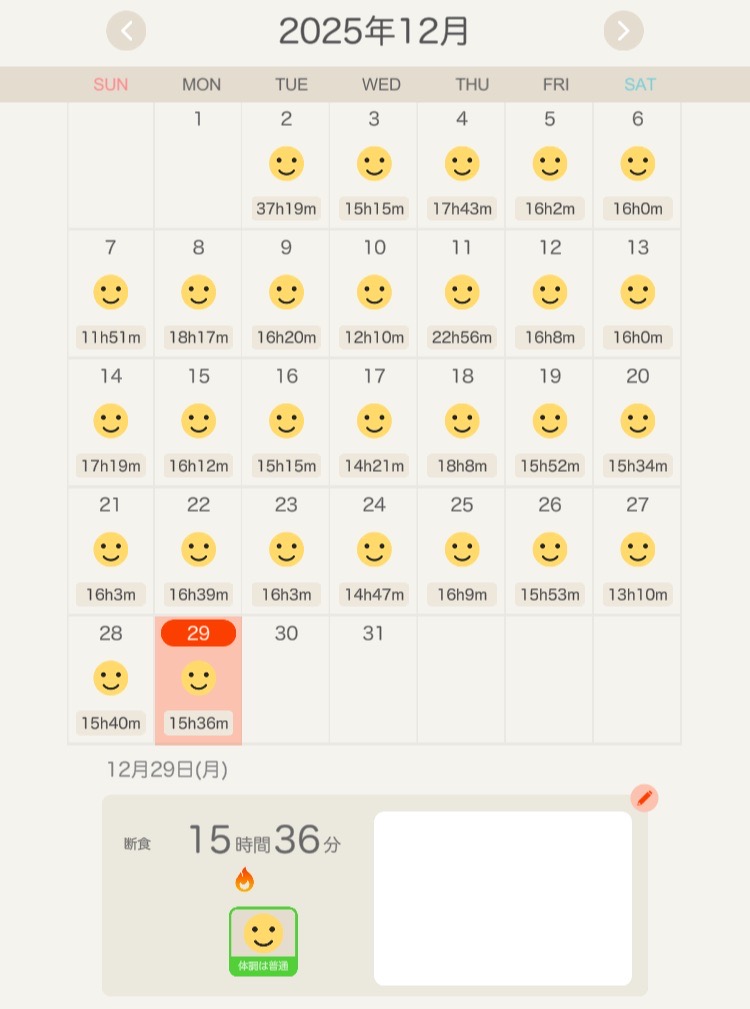Open December 27 showing 13h10m
750x1009 pixels.
637,551
